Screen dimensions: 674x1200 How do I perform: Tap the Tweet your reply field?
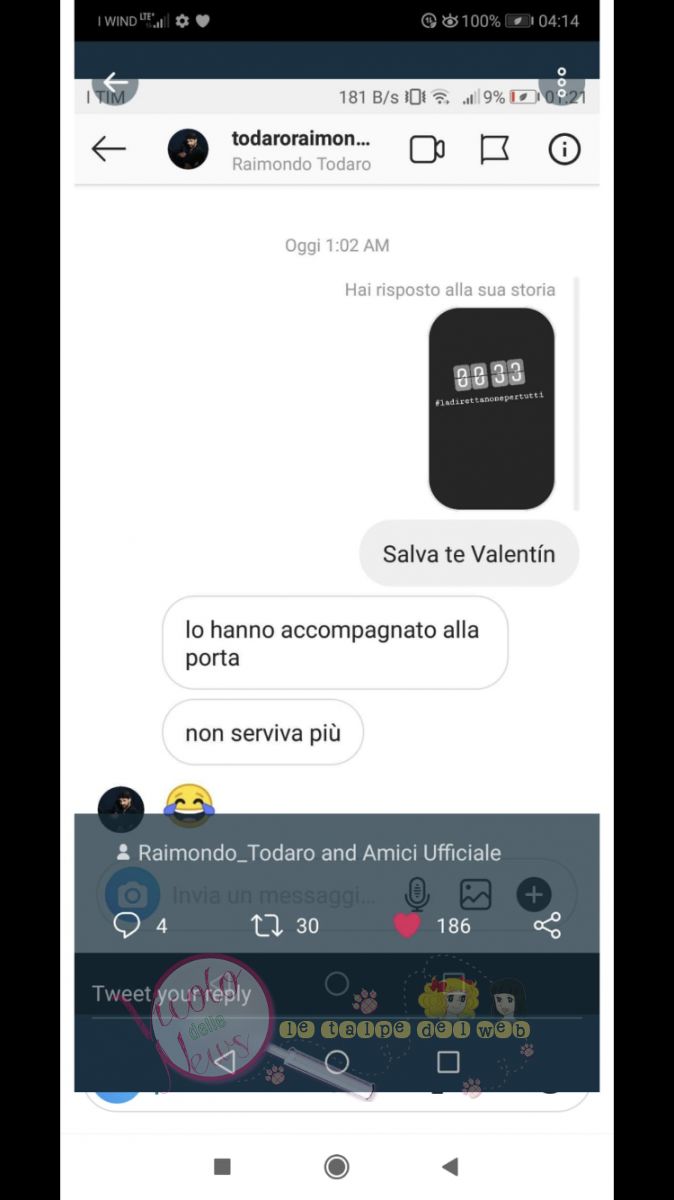(172, 994)
